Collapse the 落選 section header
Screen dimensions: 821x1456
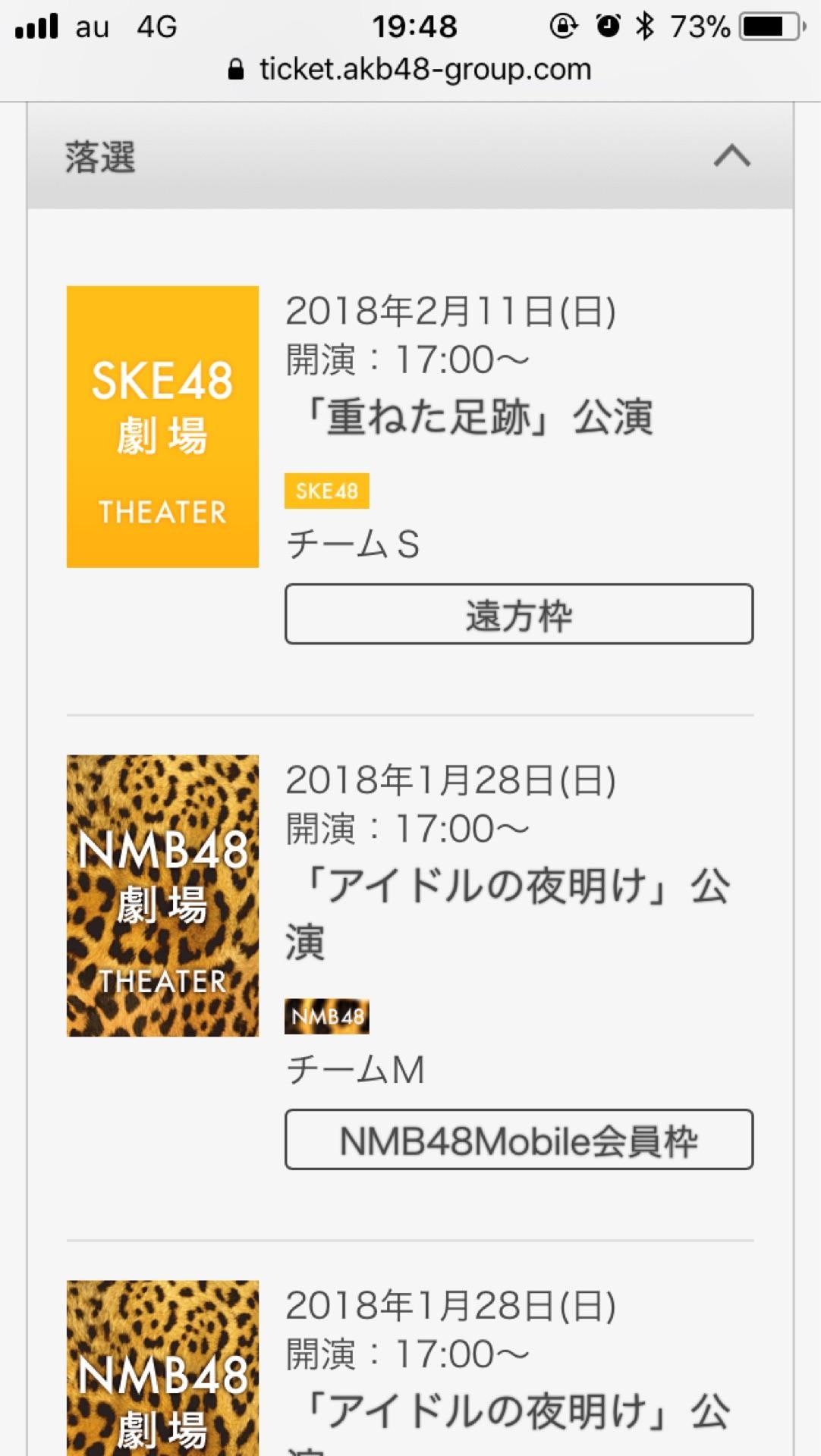pyautogui.click(x=731, y=156)
